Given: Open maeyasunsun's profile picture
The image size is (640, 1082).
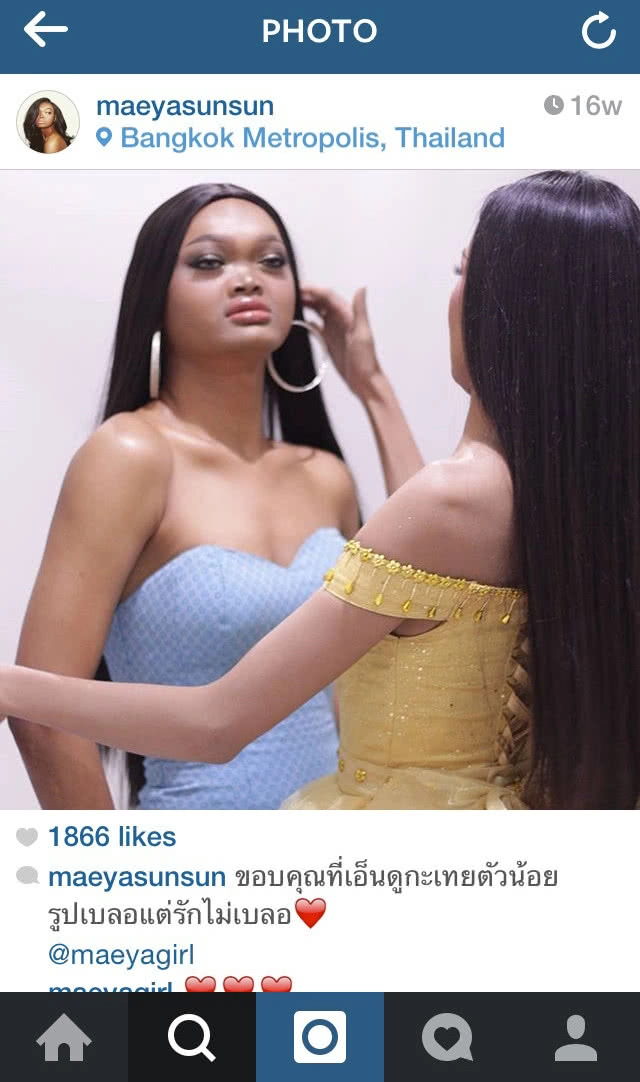Looking at the screenshot, I should (47, 122).
